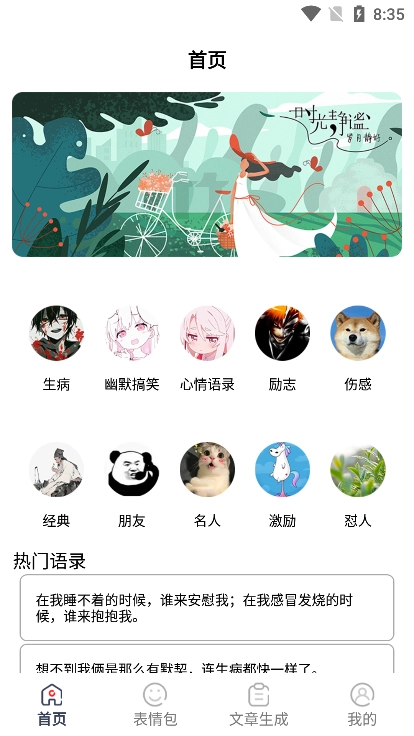Switch to the 表情包 tab
Image resolution: width=414 pixels, height=736 pixels.
[x=155, y=705]
